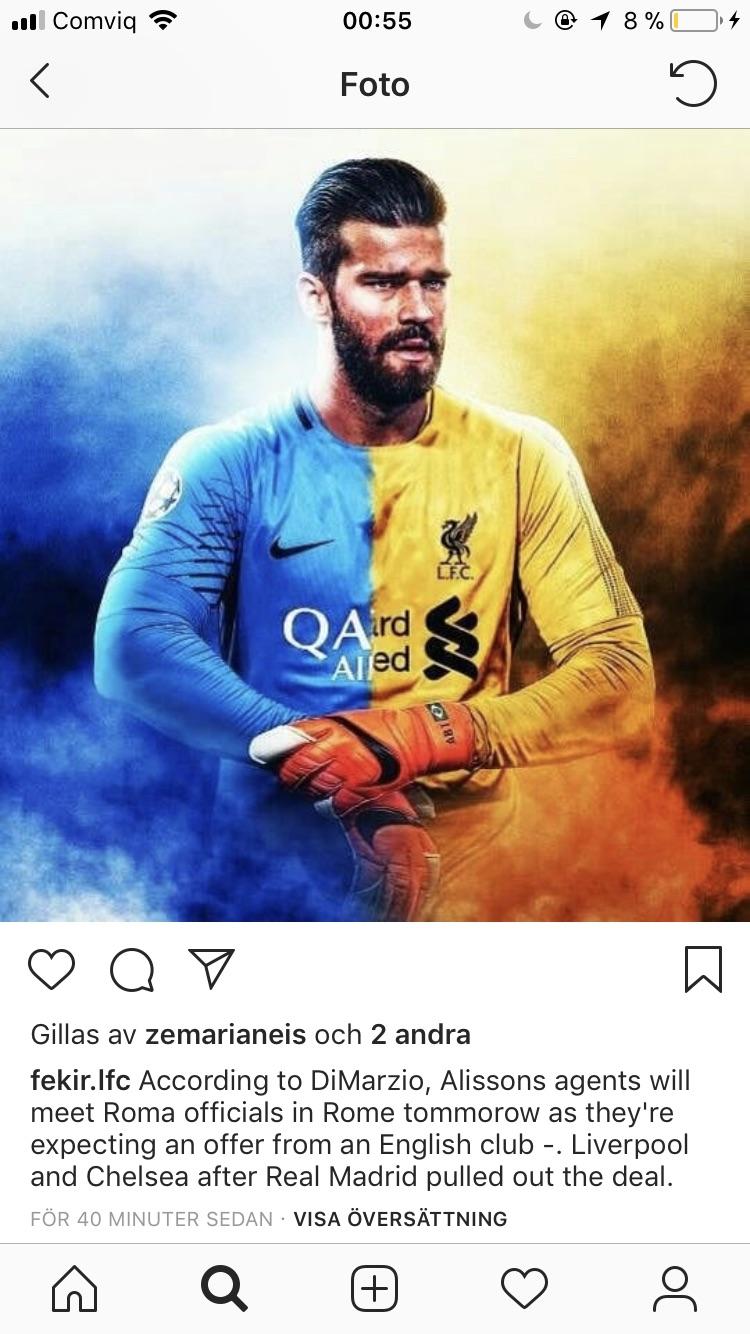Bookmark this post
Viewport: 750px width, 1334px height.
[703, 969]
